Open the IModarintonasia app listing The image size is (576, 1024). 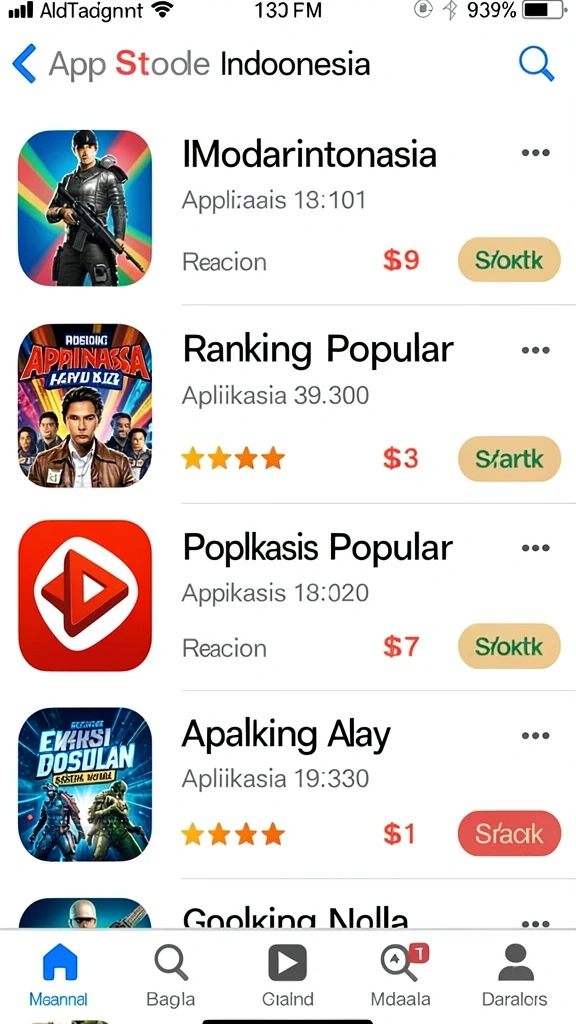coord(309,155)
